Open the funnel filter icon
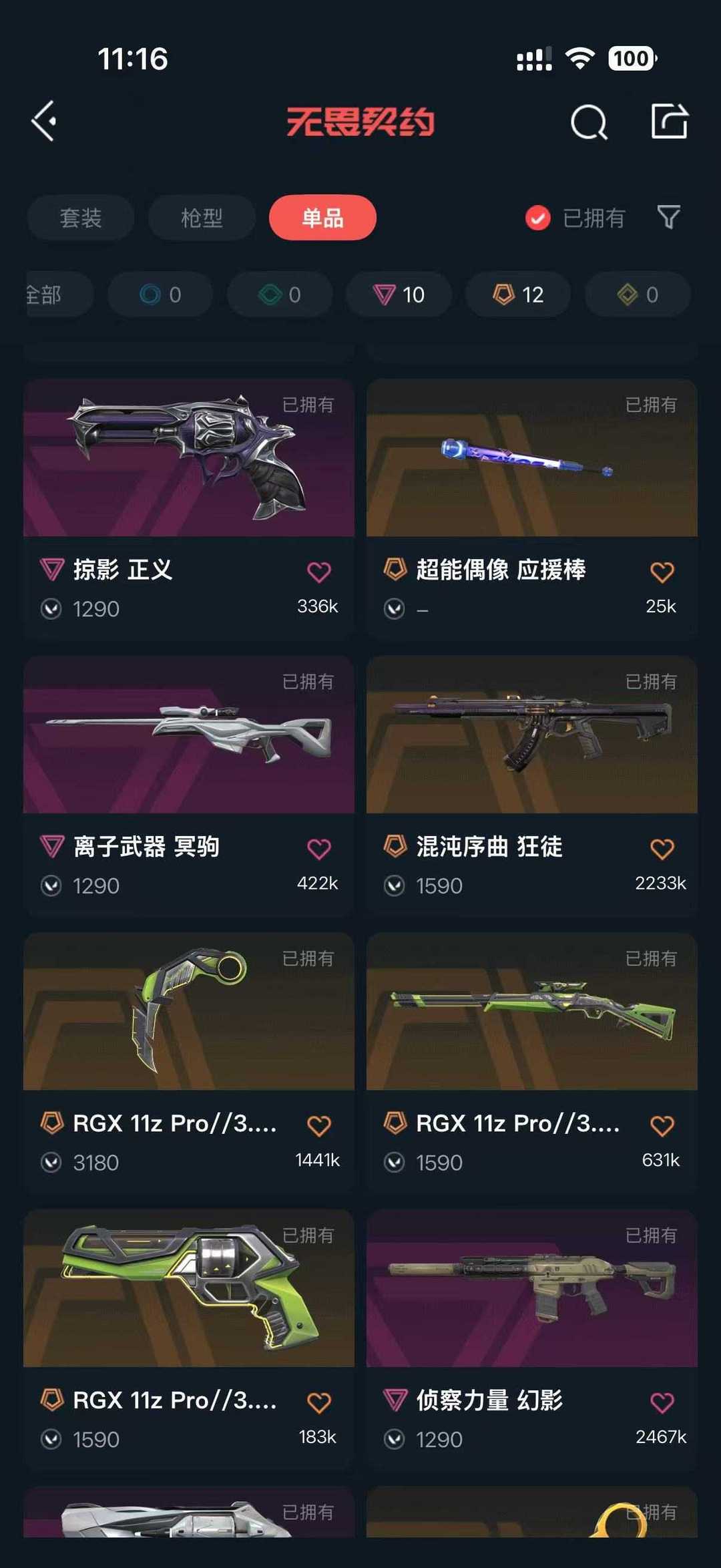Screen dimensions: 721x1568 coord(669,217)
